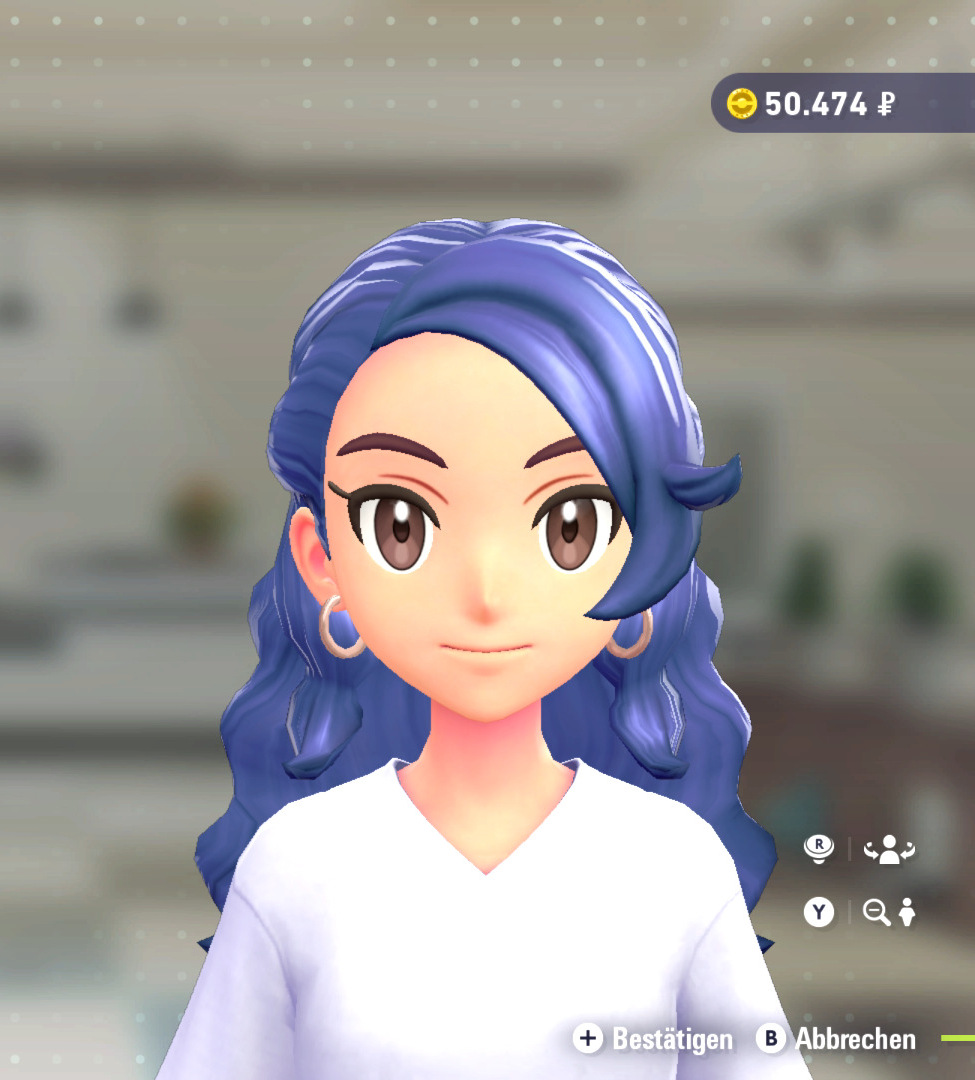Cancel with the Abbrechen button
This screenshot has width=975, height=1080.
(x=836, y=1039)
